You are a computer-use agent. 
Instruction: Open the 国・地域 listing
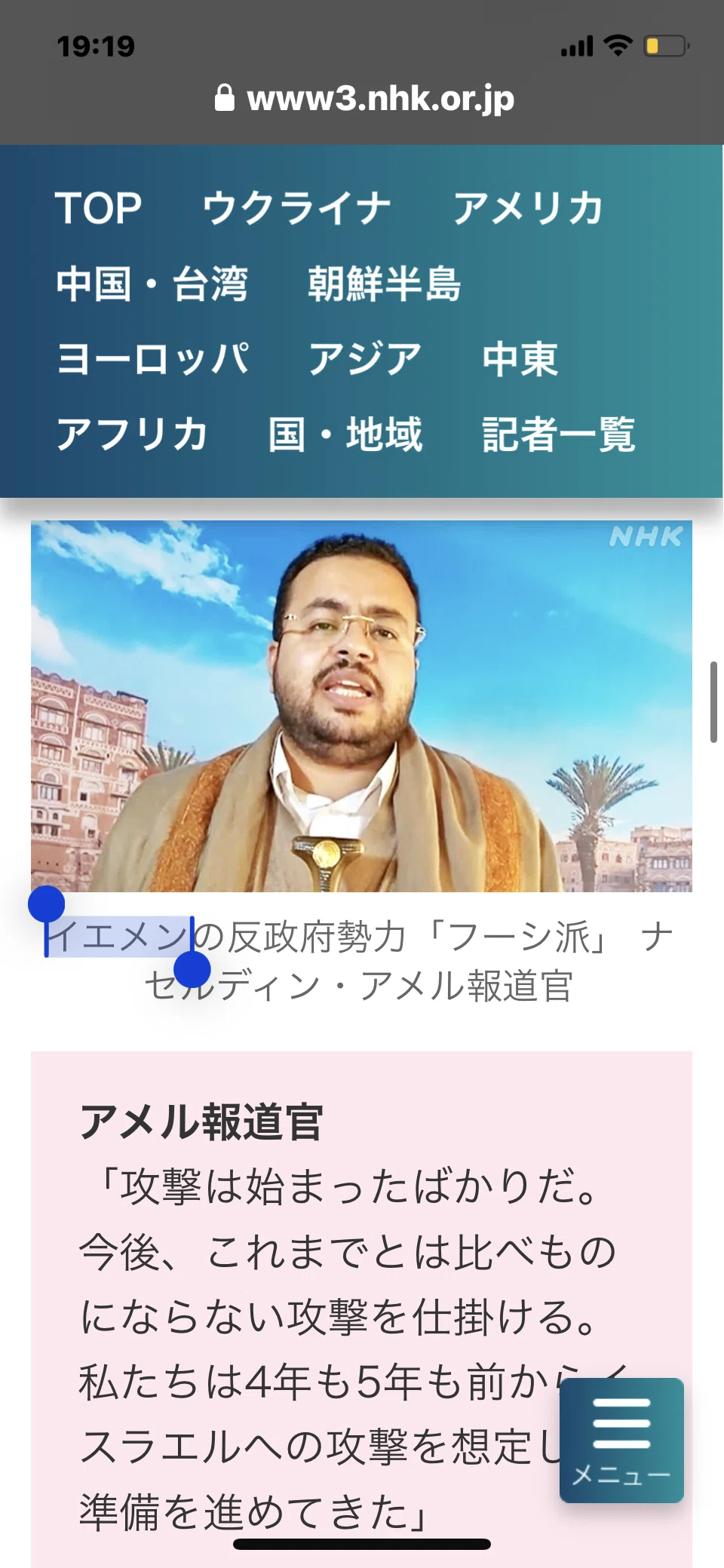345,434
